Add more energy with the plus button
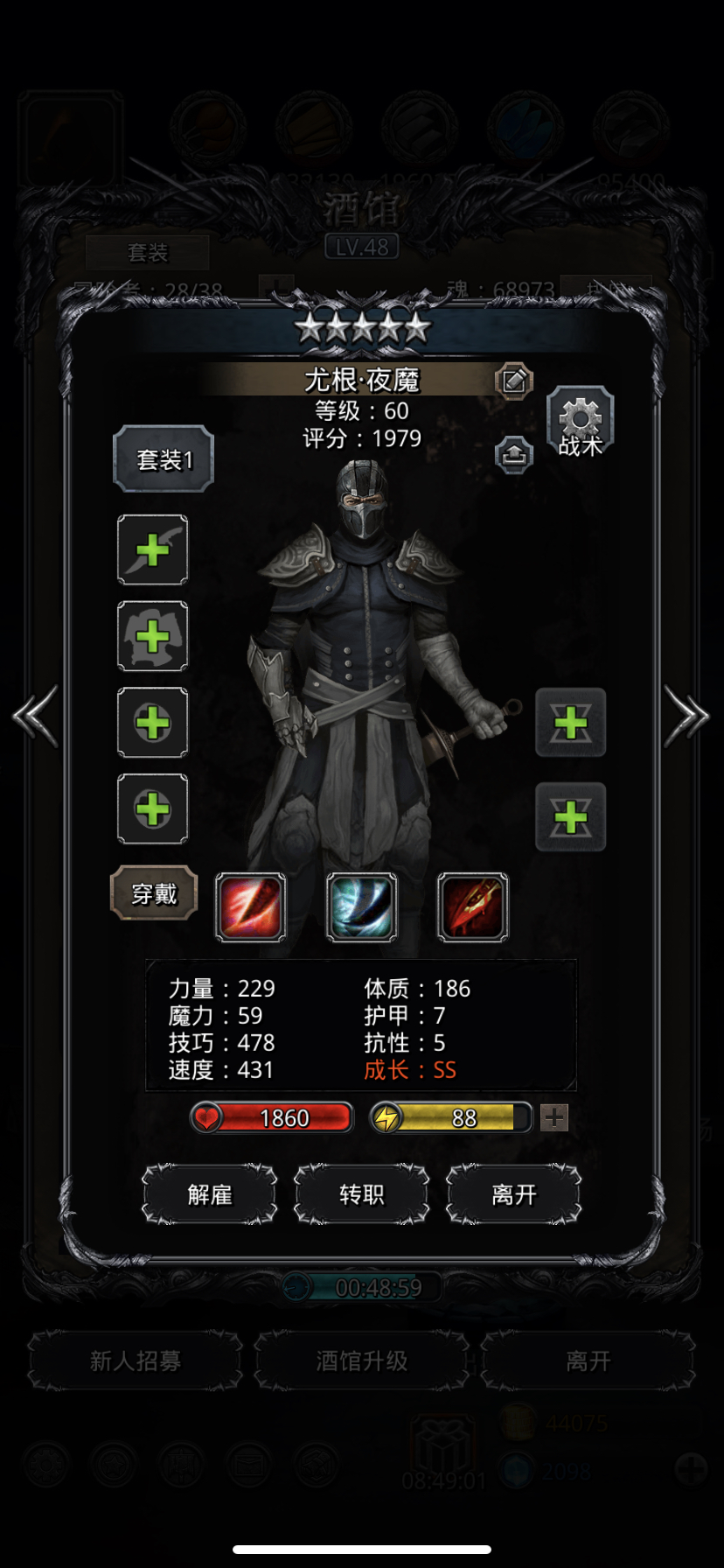This screenshot has width=724, height=1568. 554,1117
